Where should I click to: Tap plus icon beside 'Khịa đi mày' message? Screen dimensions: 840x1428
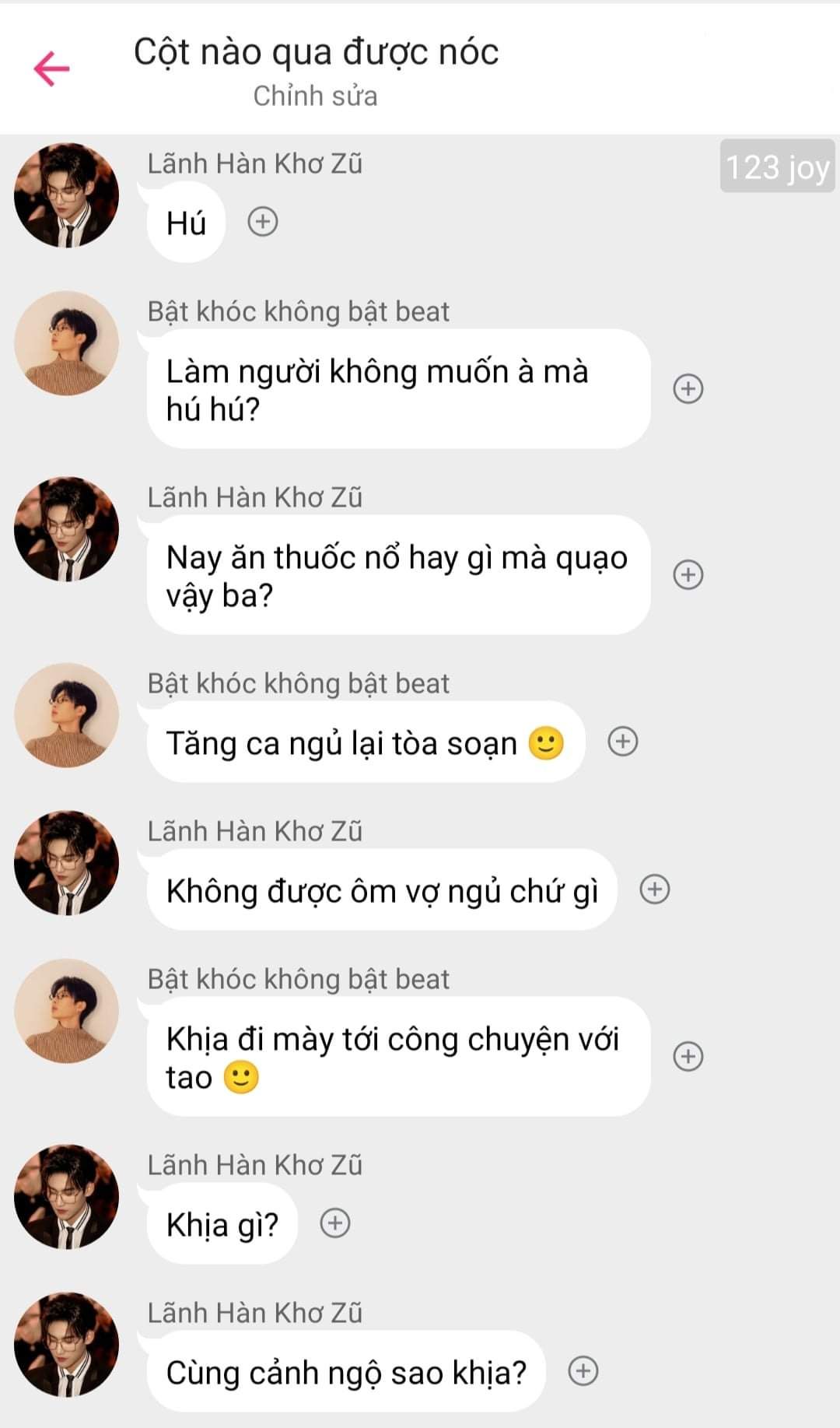pyautogui.click(x=688, y=1056)
